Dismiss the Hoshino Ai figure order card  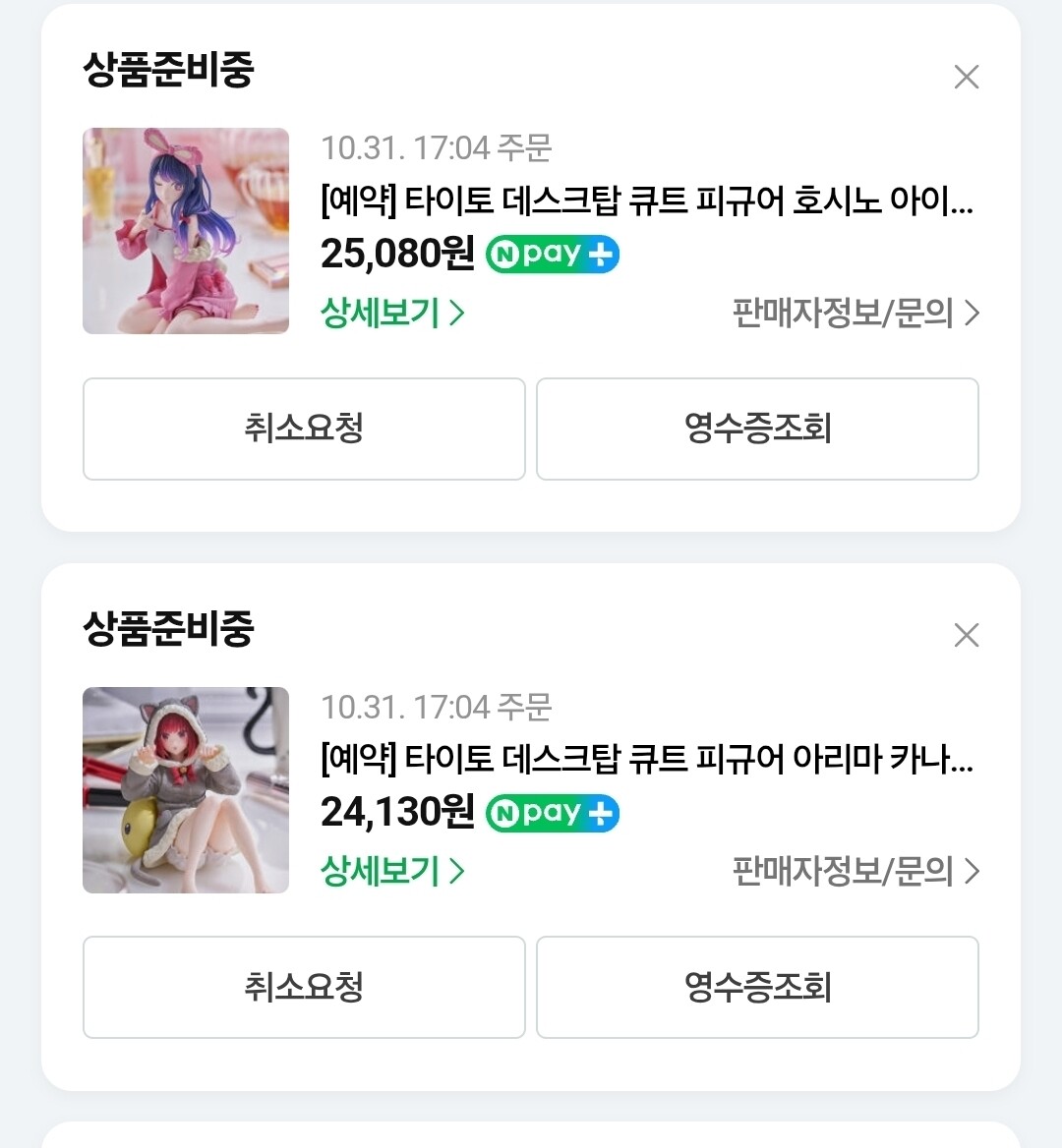tap(967, 77)
